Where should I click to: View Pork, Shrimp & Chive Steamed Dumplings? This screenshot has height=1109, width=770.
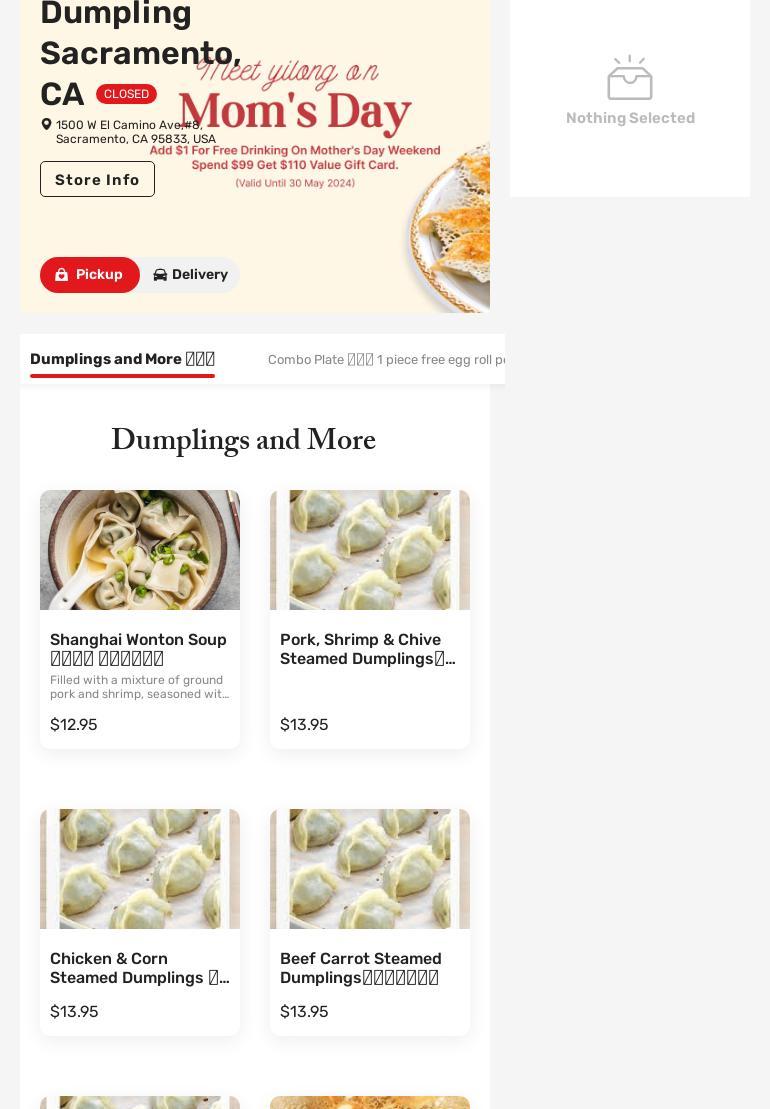coord(370,619)
